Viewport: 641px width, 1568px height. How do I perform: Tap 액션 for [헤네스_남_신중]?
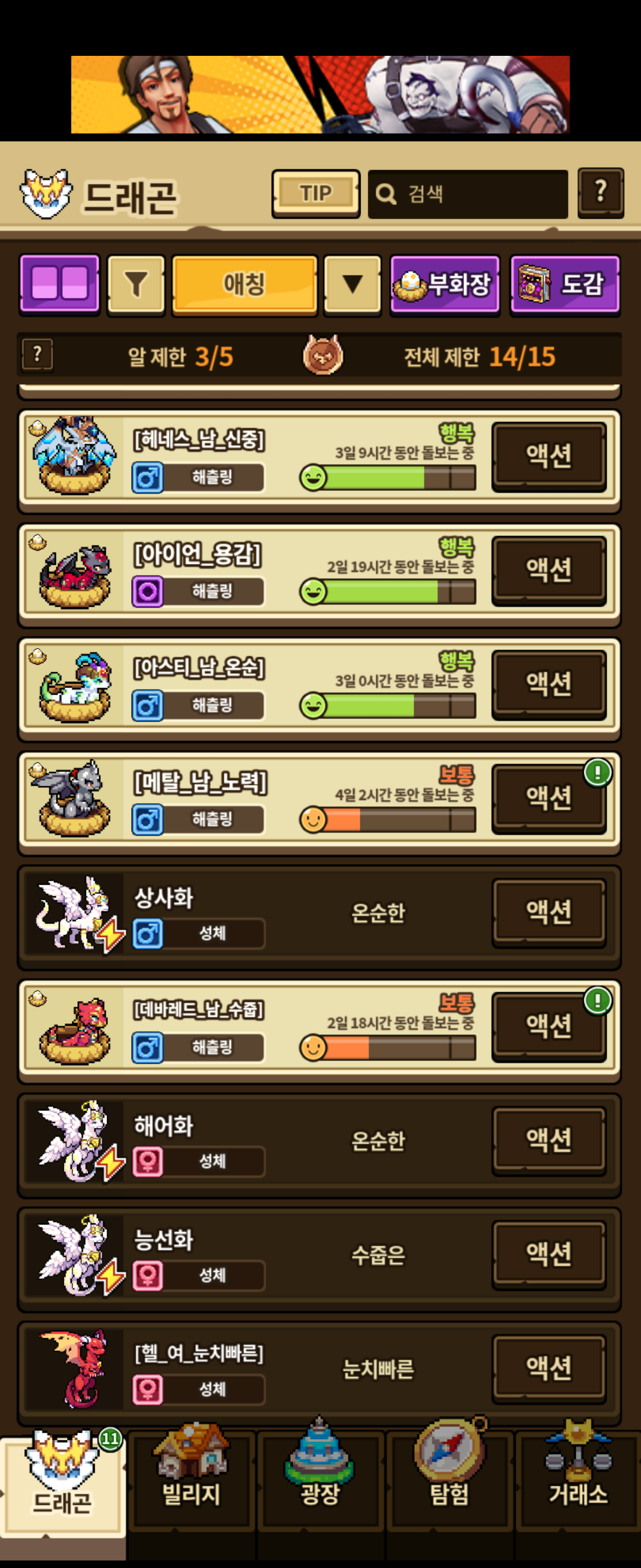coord(548,456)
